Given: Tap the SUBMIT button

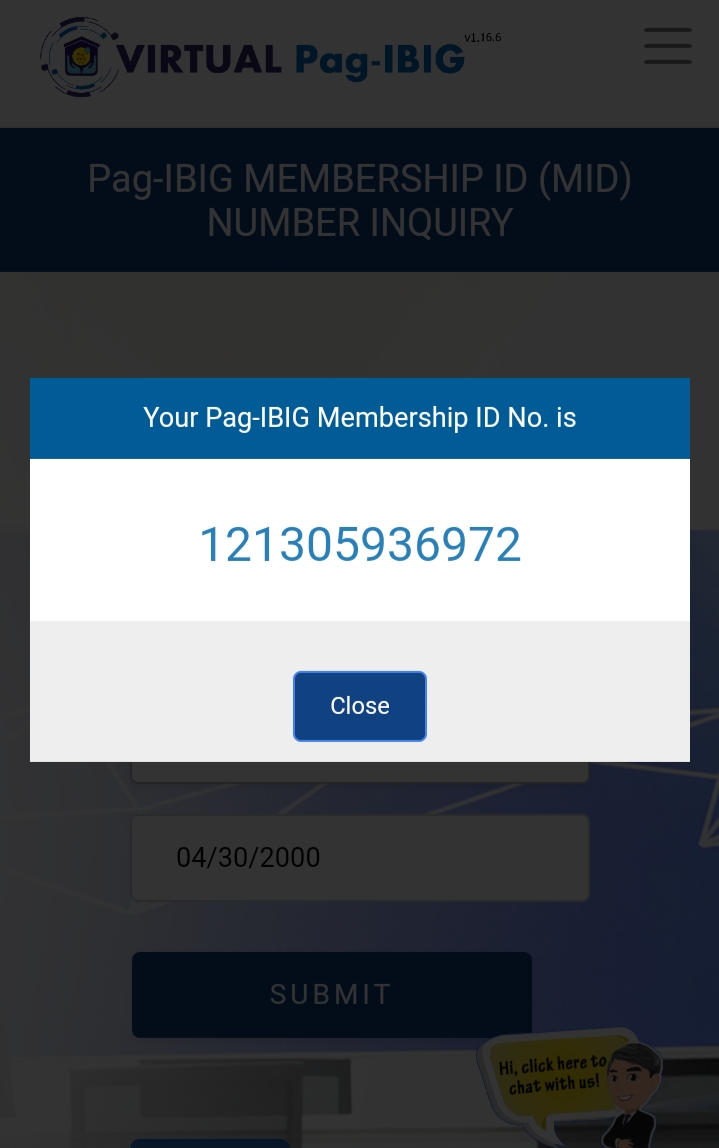Looking at the screenshot, I should coord(331,994).
